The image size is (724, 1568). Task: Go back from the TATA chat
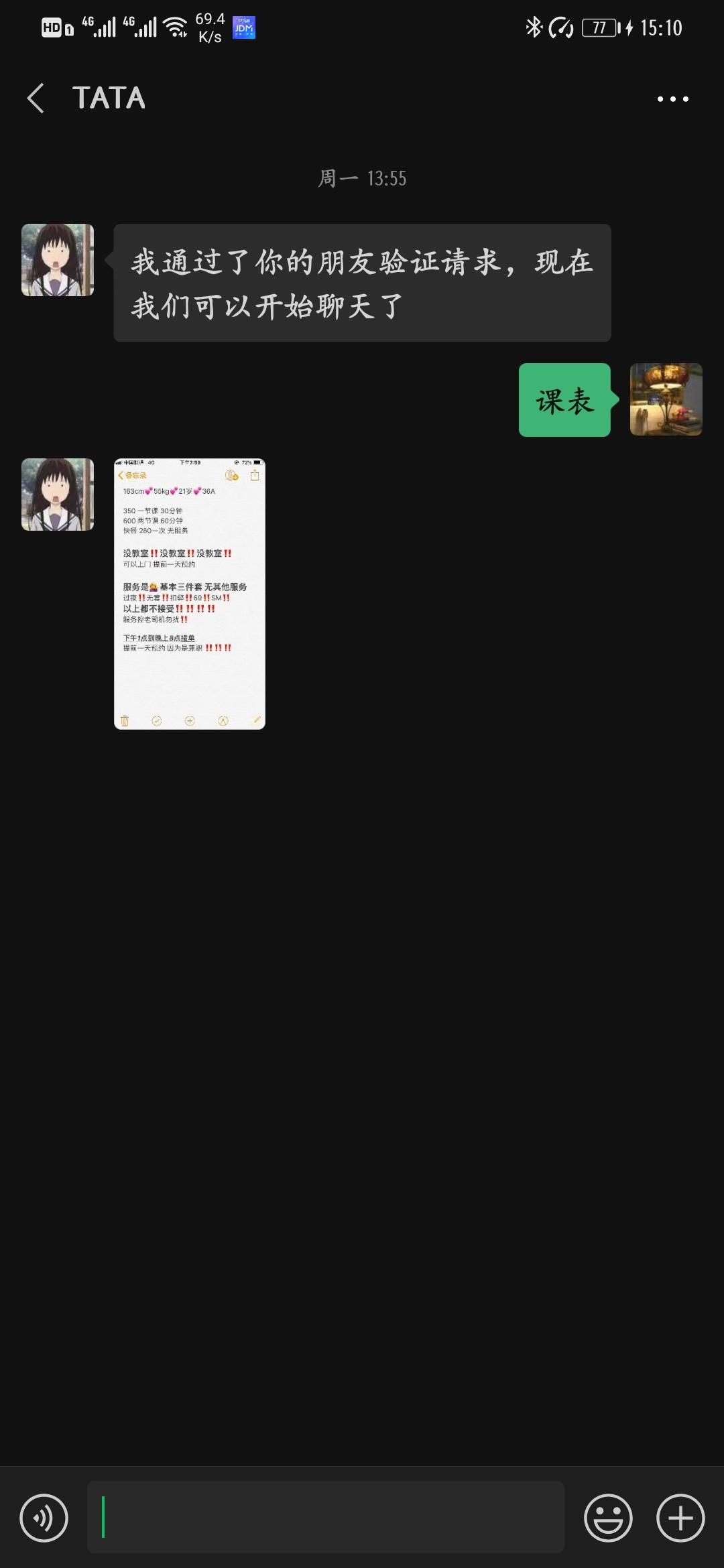36,99
